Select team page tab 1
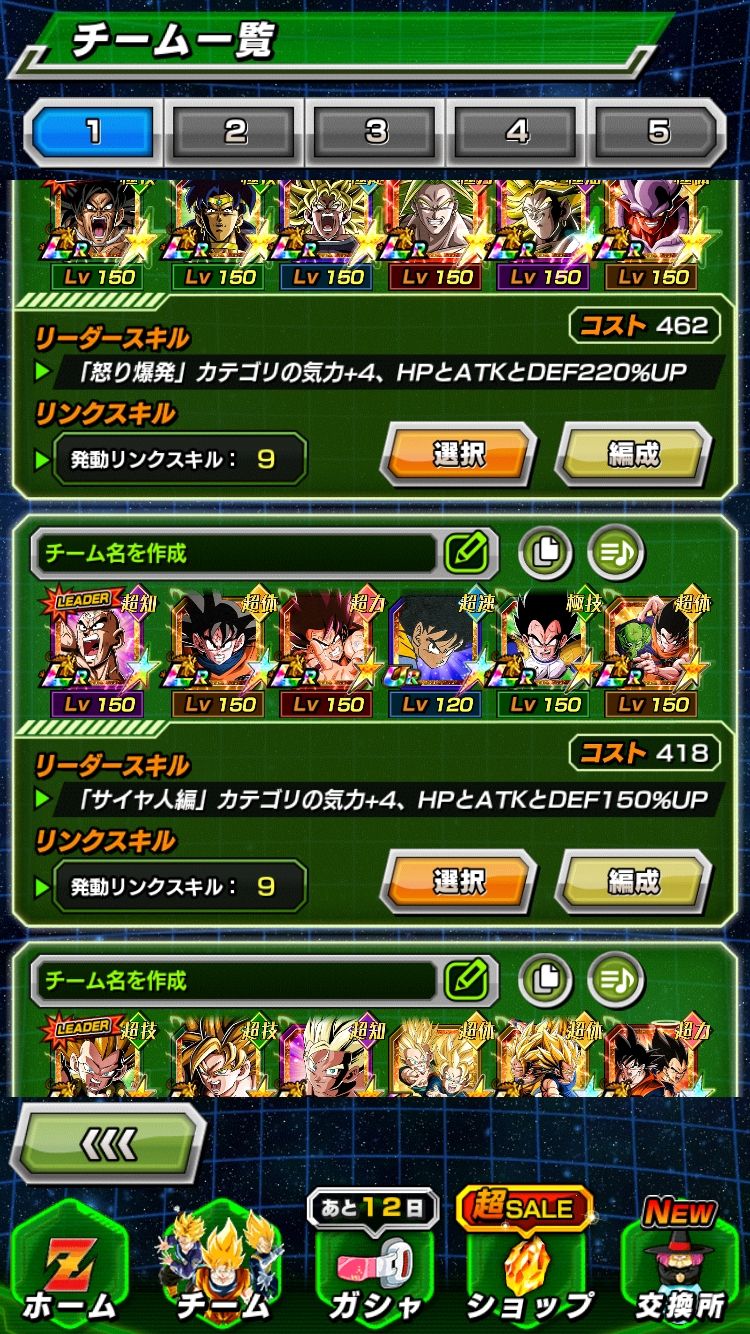This screenshot has height=1334, width=750. point(93,132)
